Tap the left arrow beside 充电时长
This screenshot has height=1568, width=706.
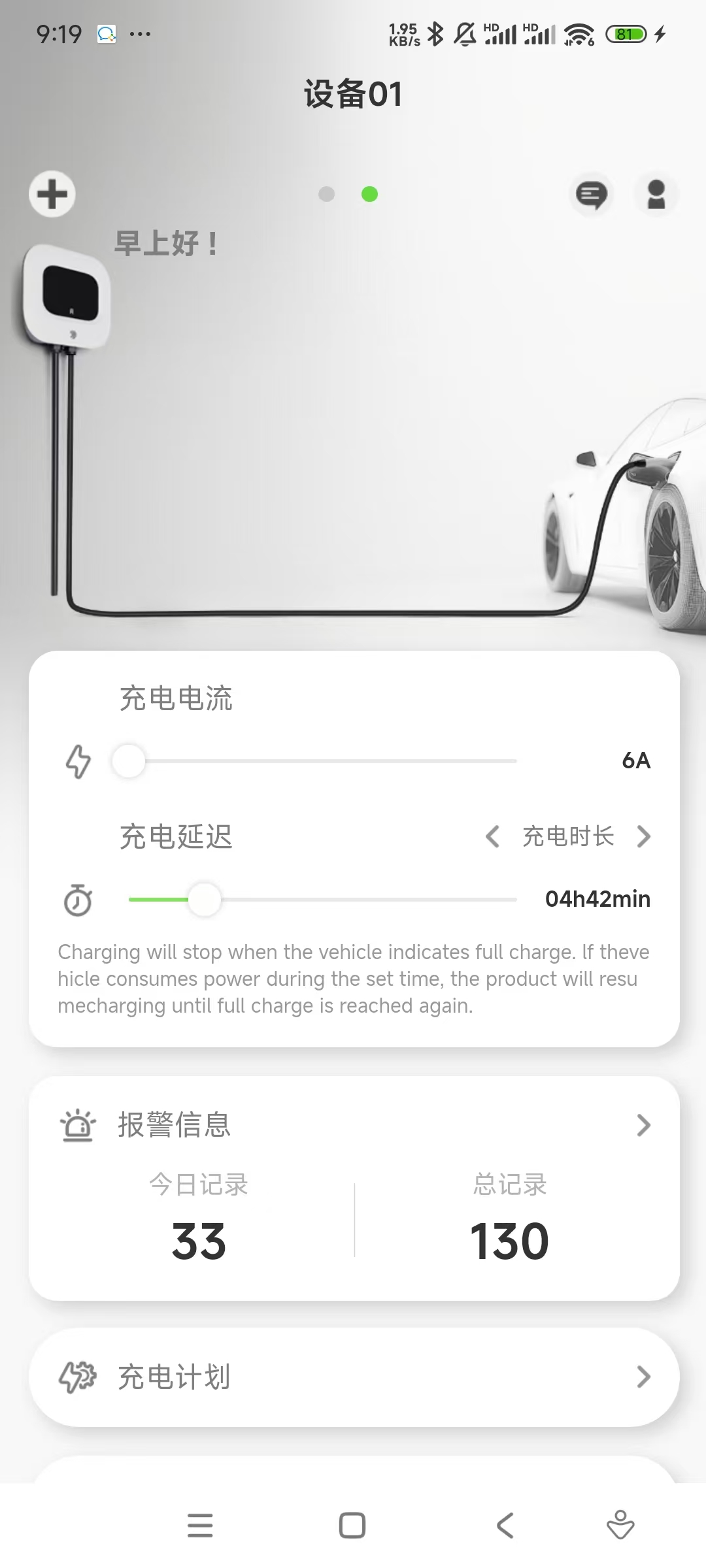coord(493,836)
